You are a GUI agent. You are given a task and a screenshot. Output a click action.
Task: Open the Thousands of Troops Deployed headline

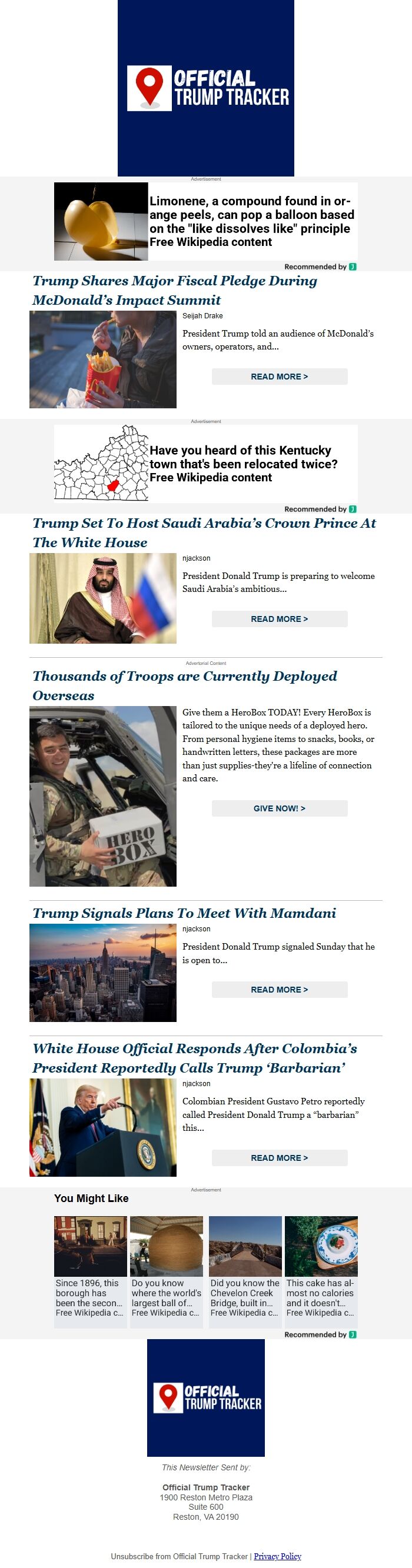tap(184, 685)
